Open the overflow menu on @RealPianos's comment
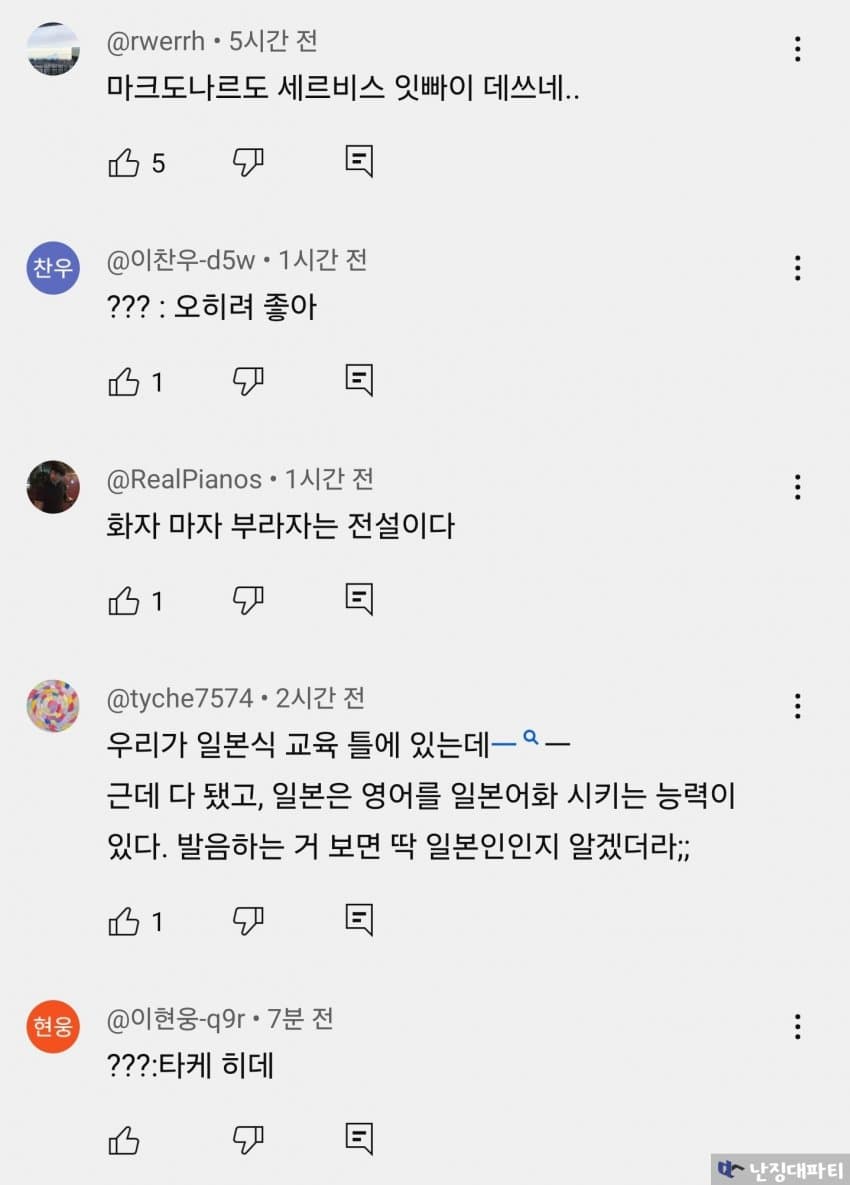850x1185 pixels. (x=797, y=487)
